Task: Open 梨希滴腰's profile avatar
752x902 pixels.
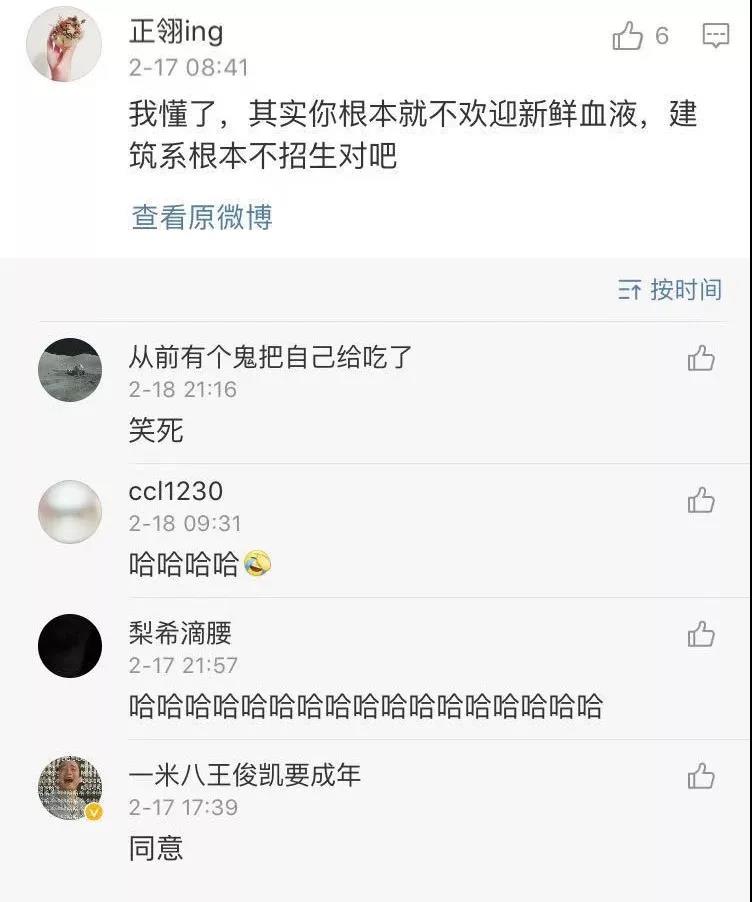Action: [x=70, y=646]
